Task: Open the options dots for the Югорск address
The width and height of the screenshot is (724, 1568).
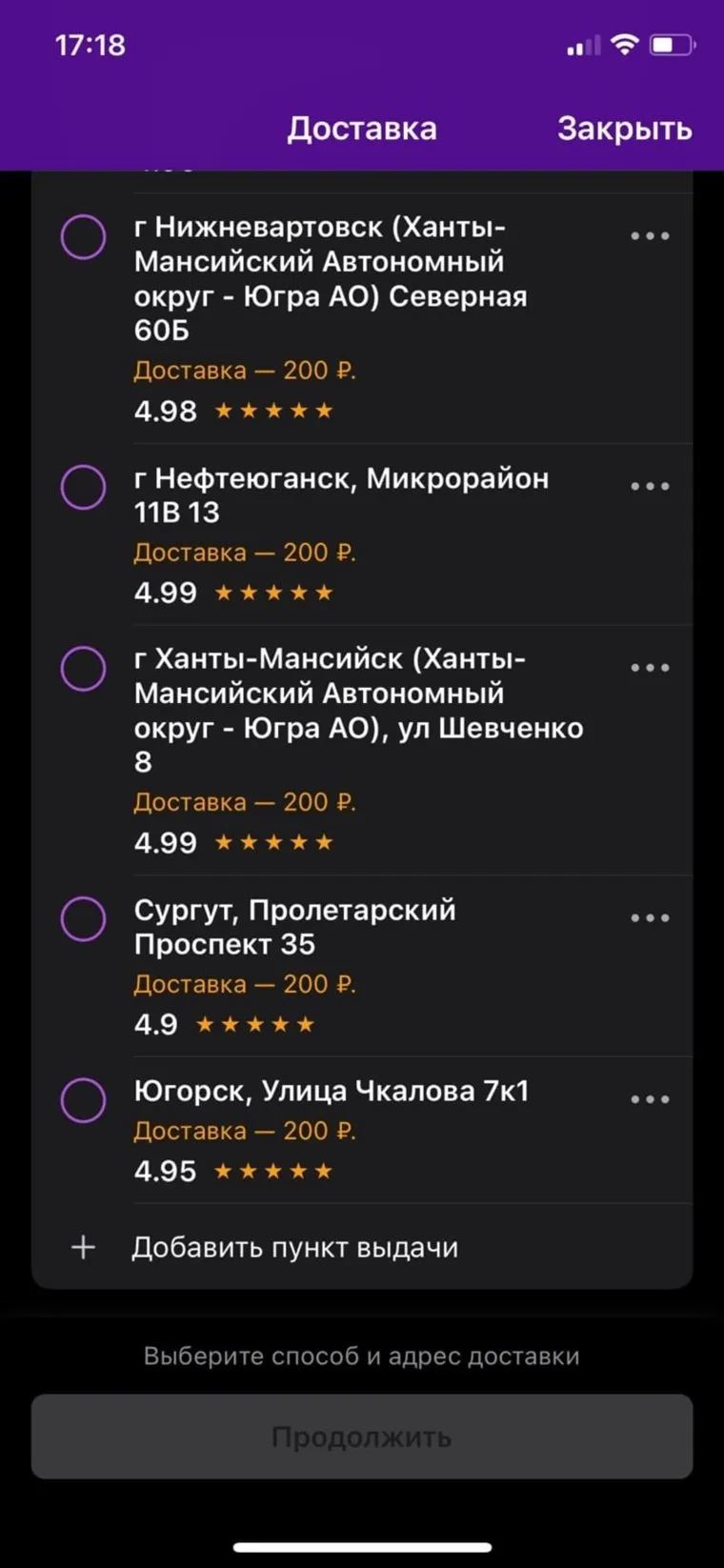Action: 650,1099
